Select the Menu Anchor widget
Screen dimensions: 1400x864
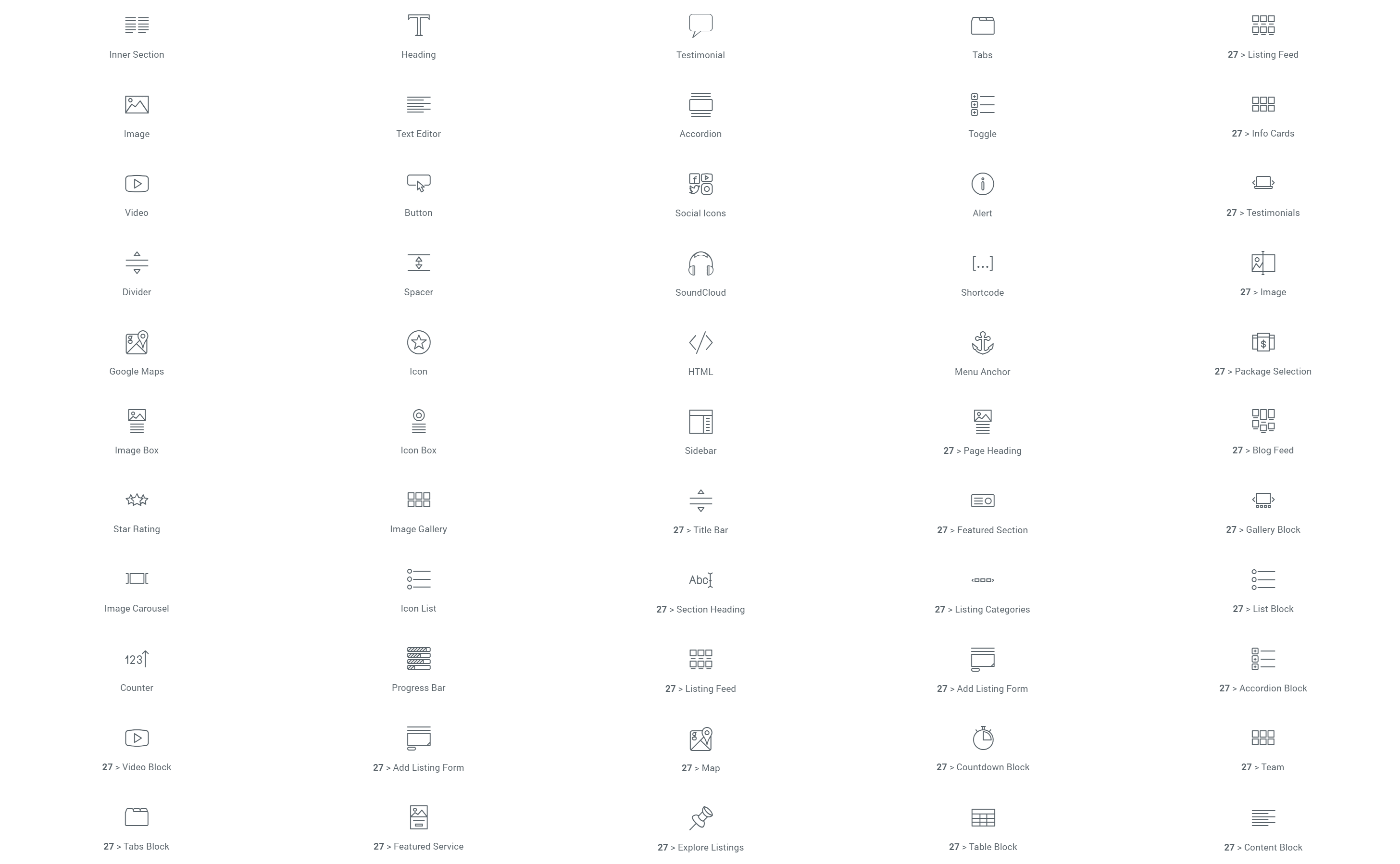pyautogui.click(x=982, y=352)
